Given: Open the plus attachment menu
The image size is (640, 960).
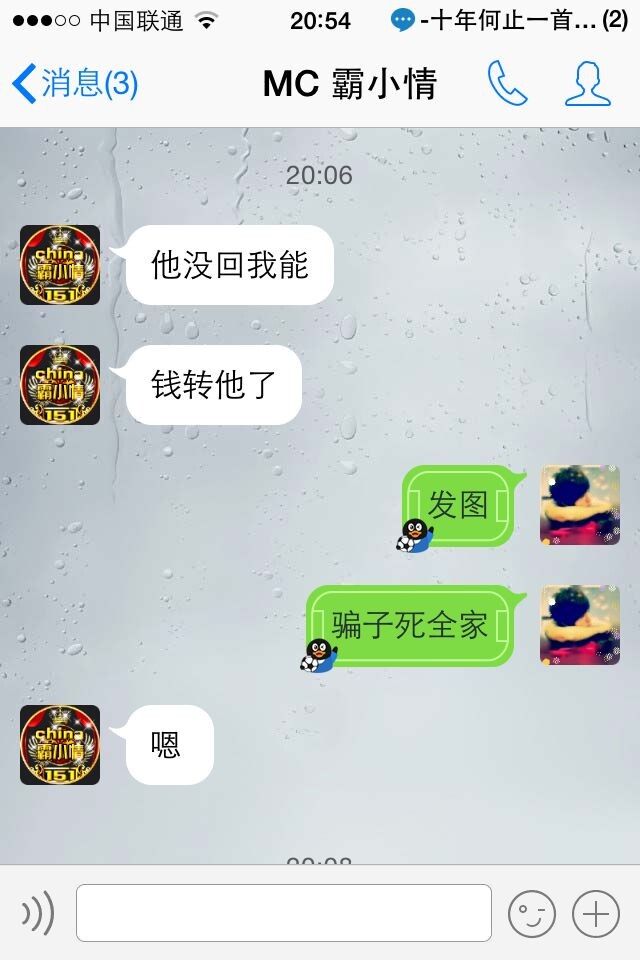Looking at the screenshot, I should [595, 913].
